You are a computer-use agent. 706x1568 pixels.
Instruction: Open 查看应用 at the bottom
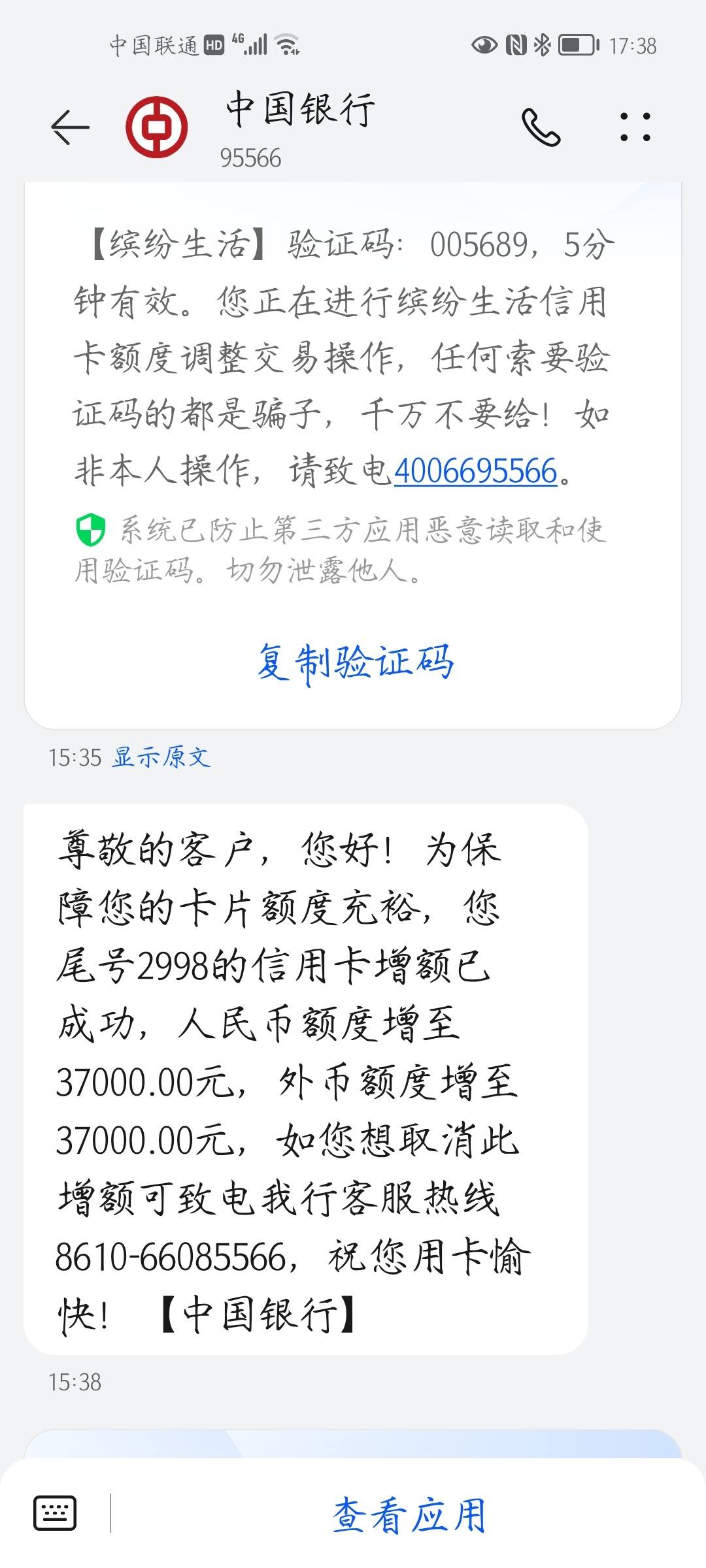point(409,1514)
